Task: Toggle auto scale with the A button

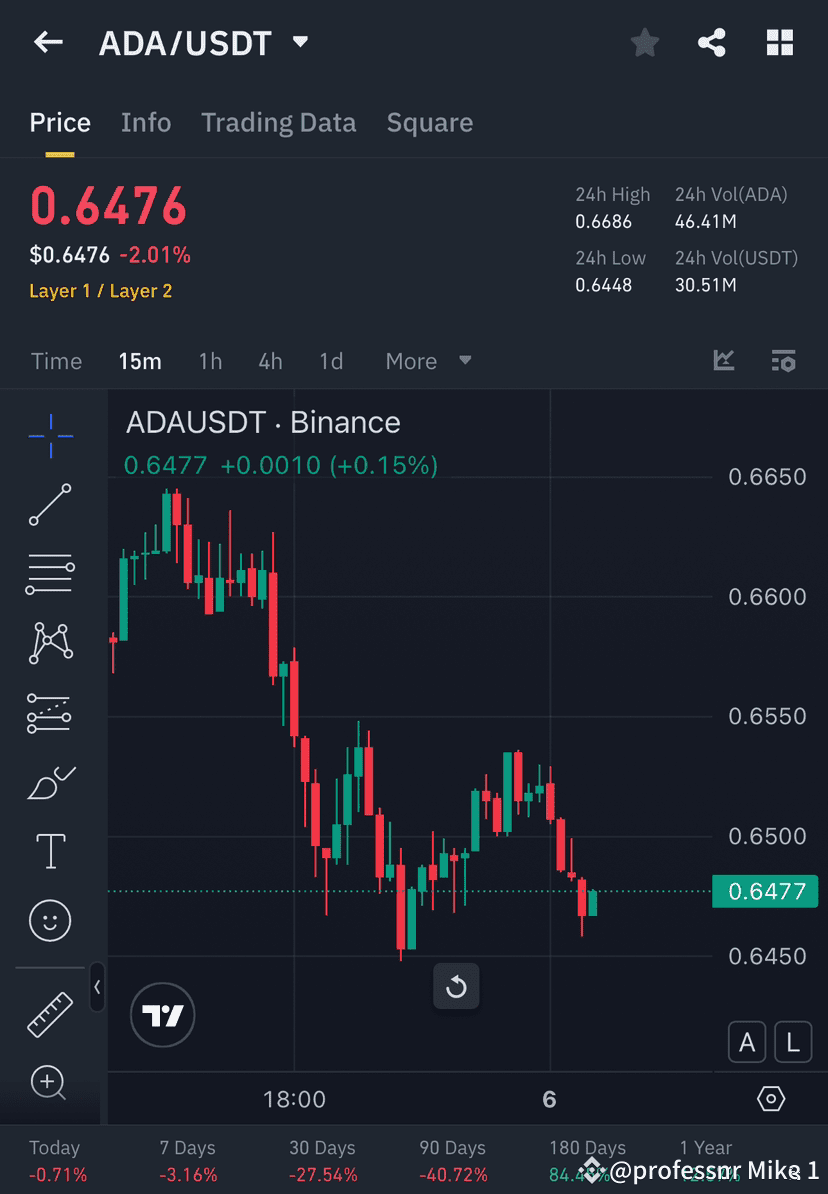Action: 747,1042
